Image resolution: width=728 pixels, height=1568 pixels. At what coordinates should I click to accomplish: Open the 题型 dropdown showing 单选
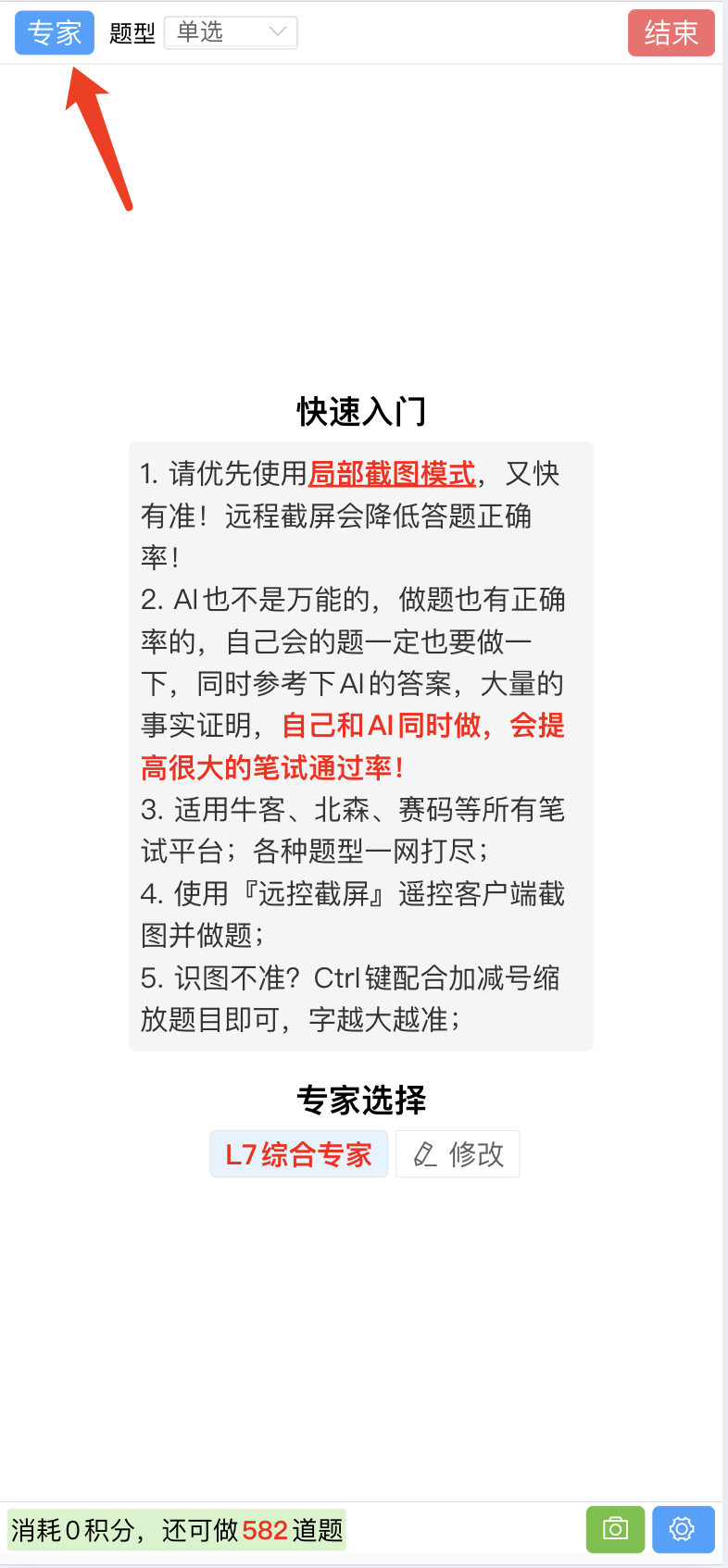pyautogui.click(x=231, y=32)
